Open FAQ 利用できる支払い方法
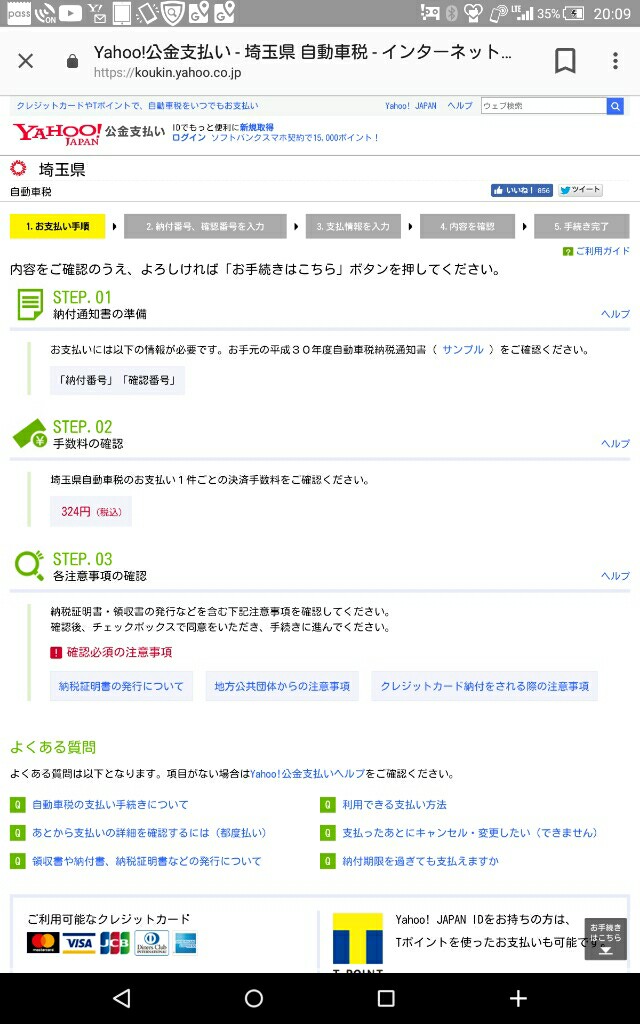This screenshot has width=640, height=1024. pyautogui.click(x=394, y=805)
